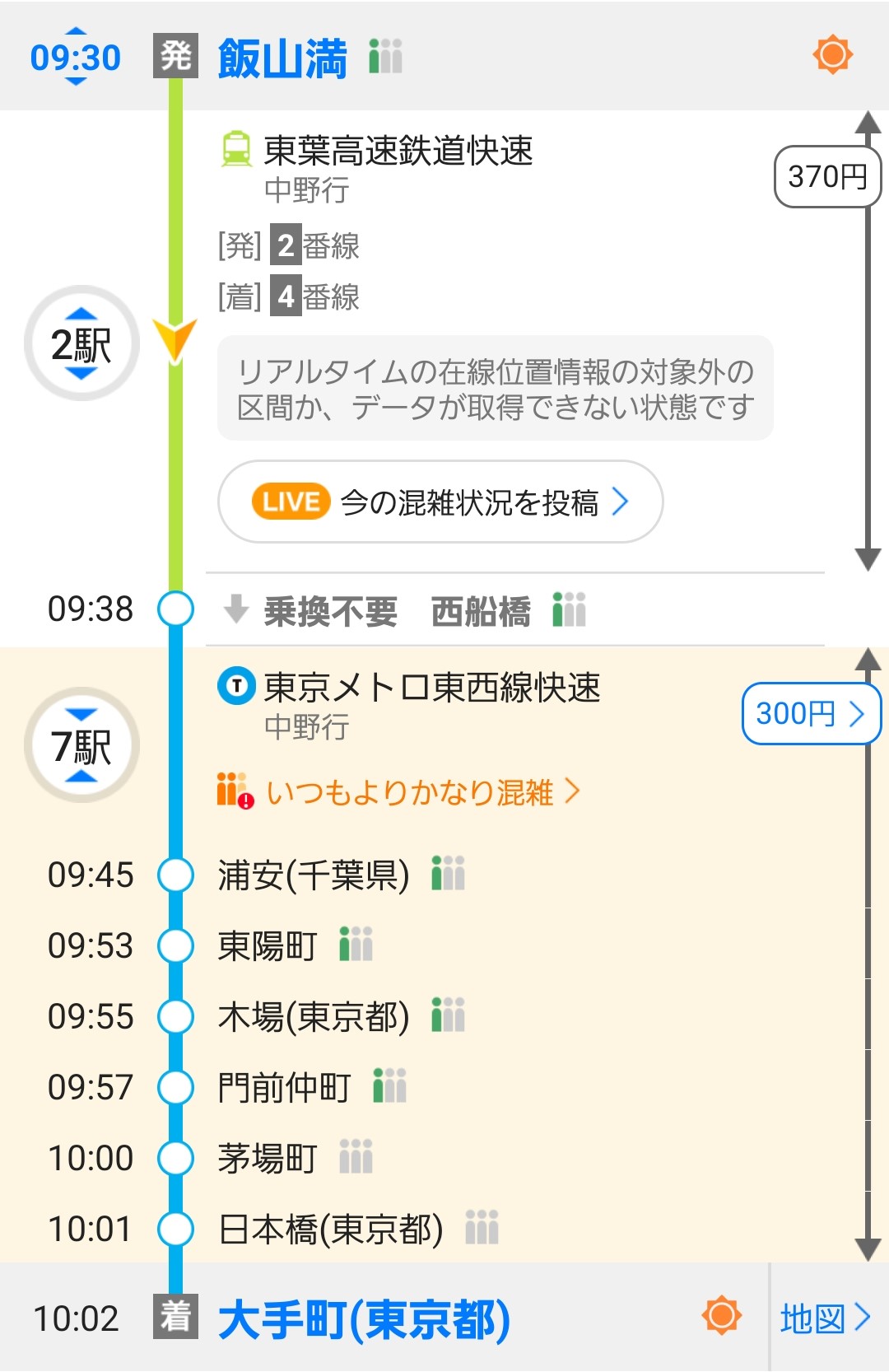Viewport: 889px width, 1372px height.
Task: Select 門前仲町 station stop
Action: pos(284,1087)
